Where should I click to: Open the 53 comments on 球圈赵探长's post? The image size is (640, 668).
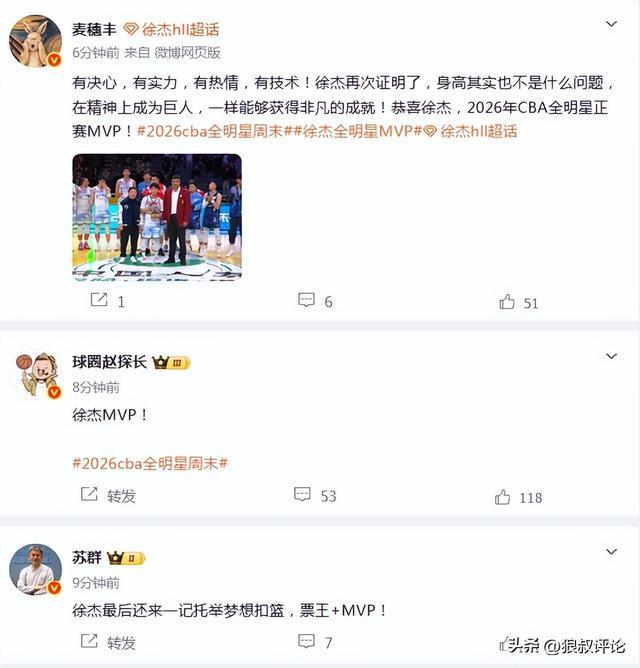click(315, 496)
